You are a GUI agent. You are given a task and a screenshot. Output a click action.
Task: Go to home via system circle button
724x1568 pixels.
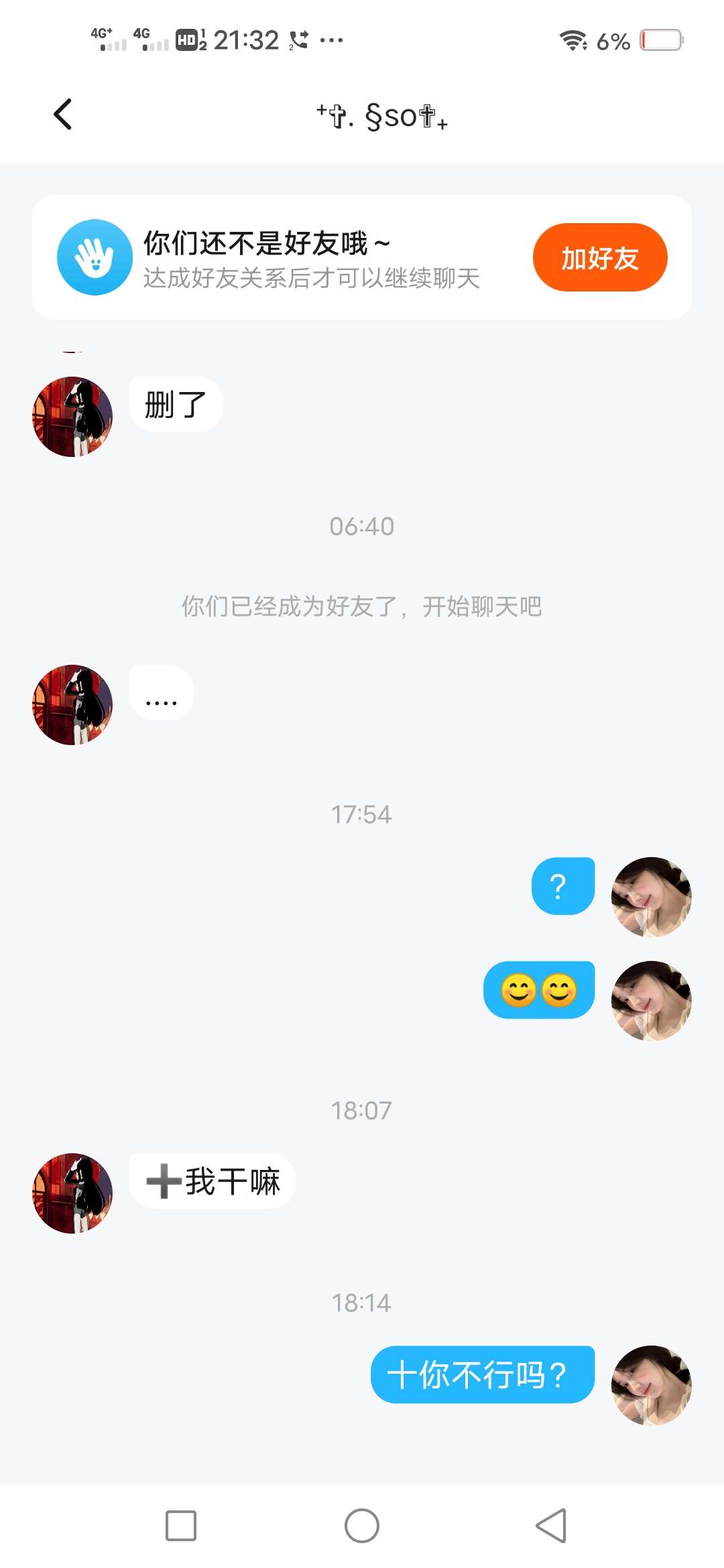pos(362,1526)
